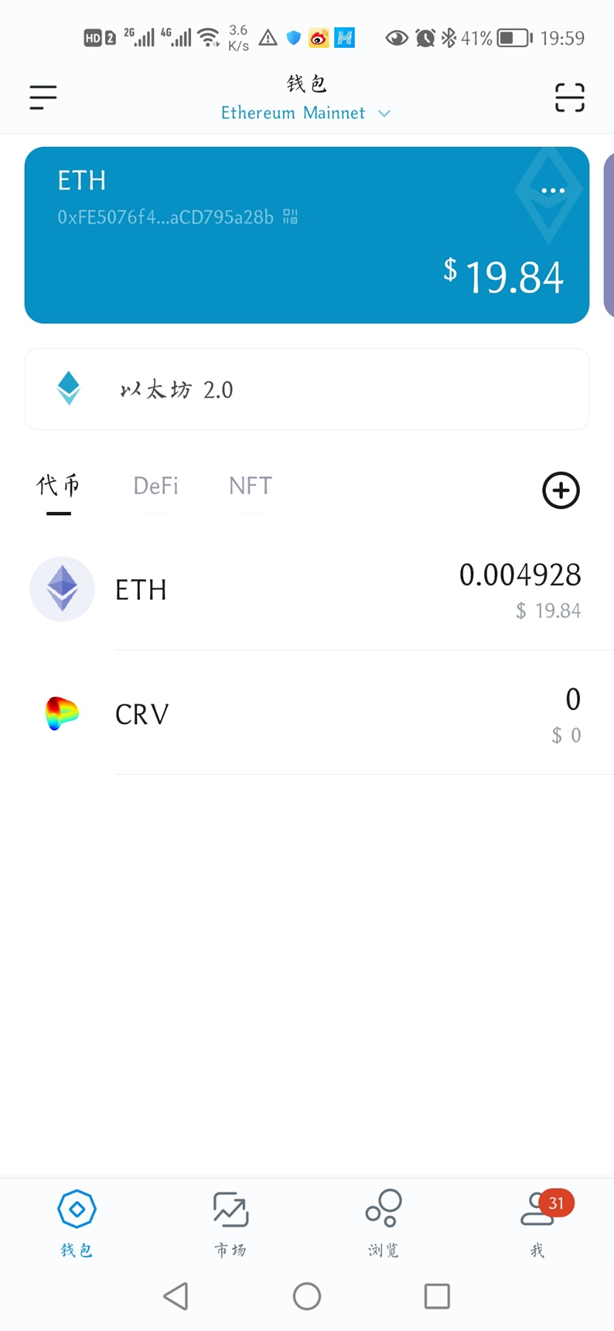Open the CRV token row
Image resolution: width=614 pixels, height=1331 pixels.
point(306,714)
